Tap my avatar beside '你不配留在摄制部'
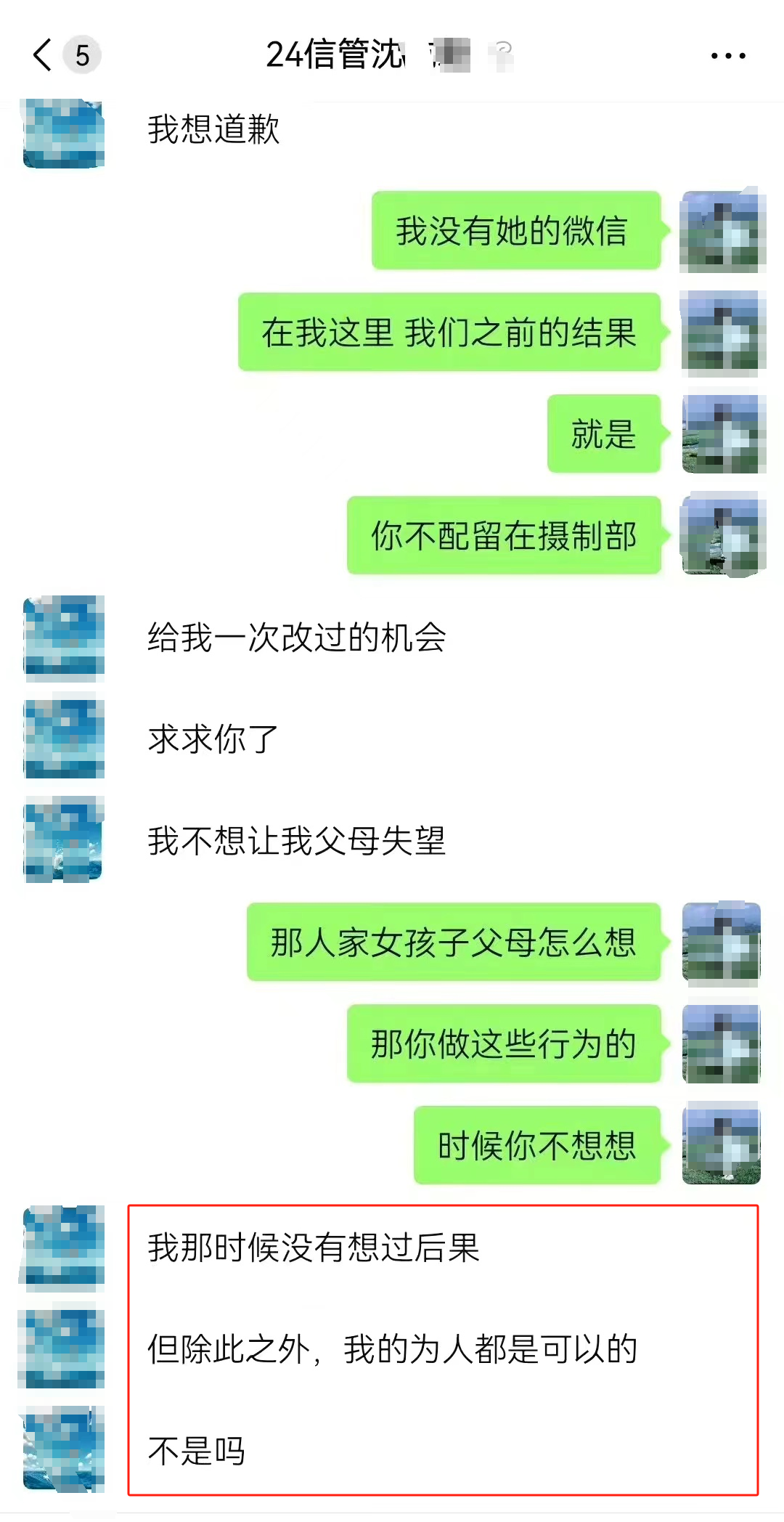Viewport: 784px width, 1522px height. (722, 534)
